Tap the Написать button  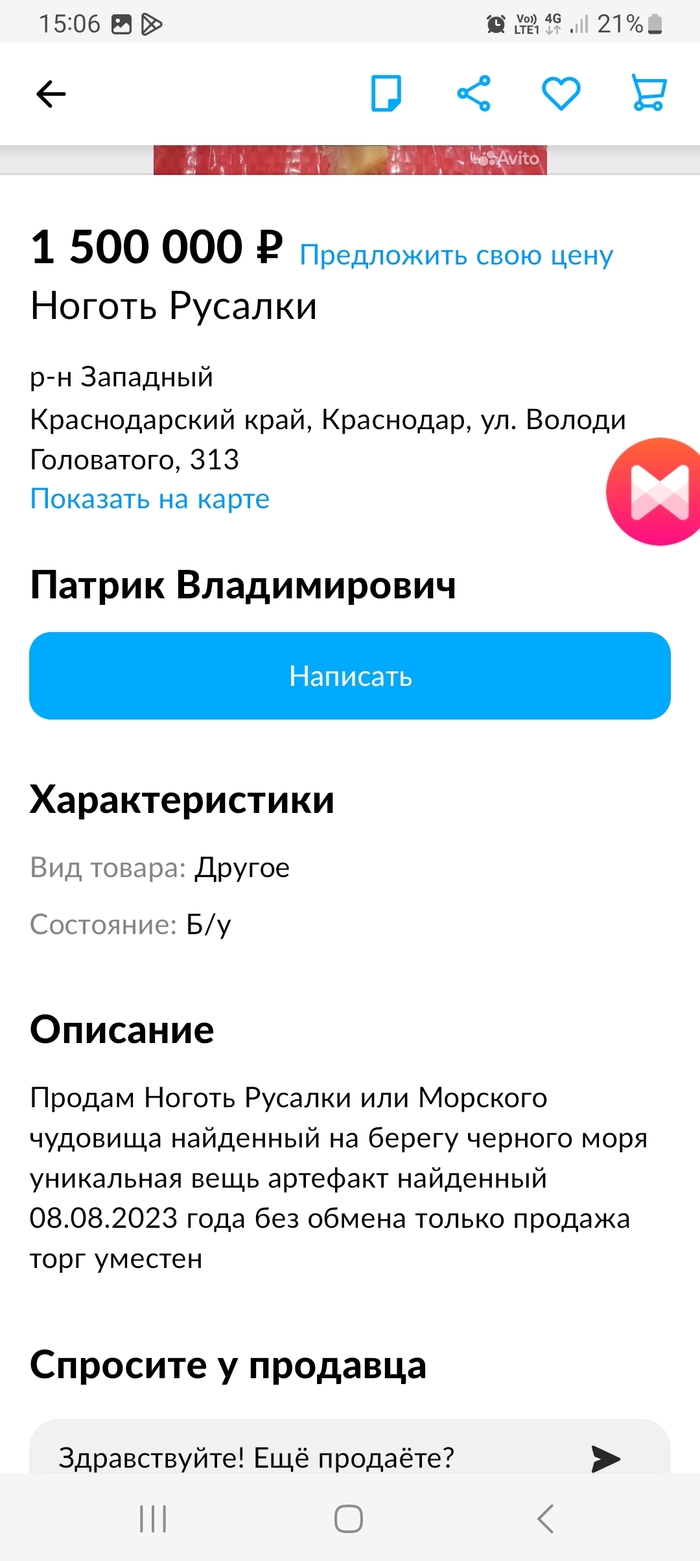click(x=350, y=676)
